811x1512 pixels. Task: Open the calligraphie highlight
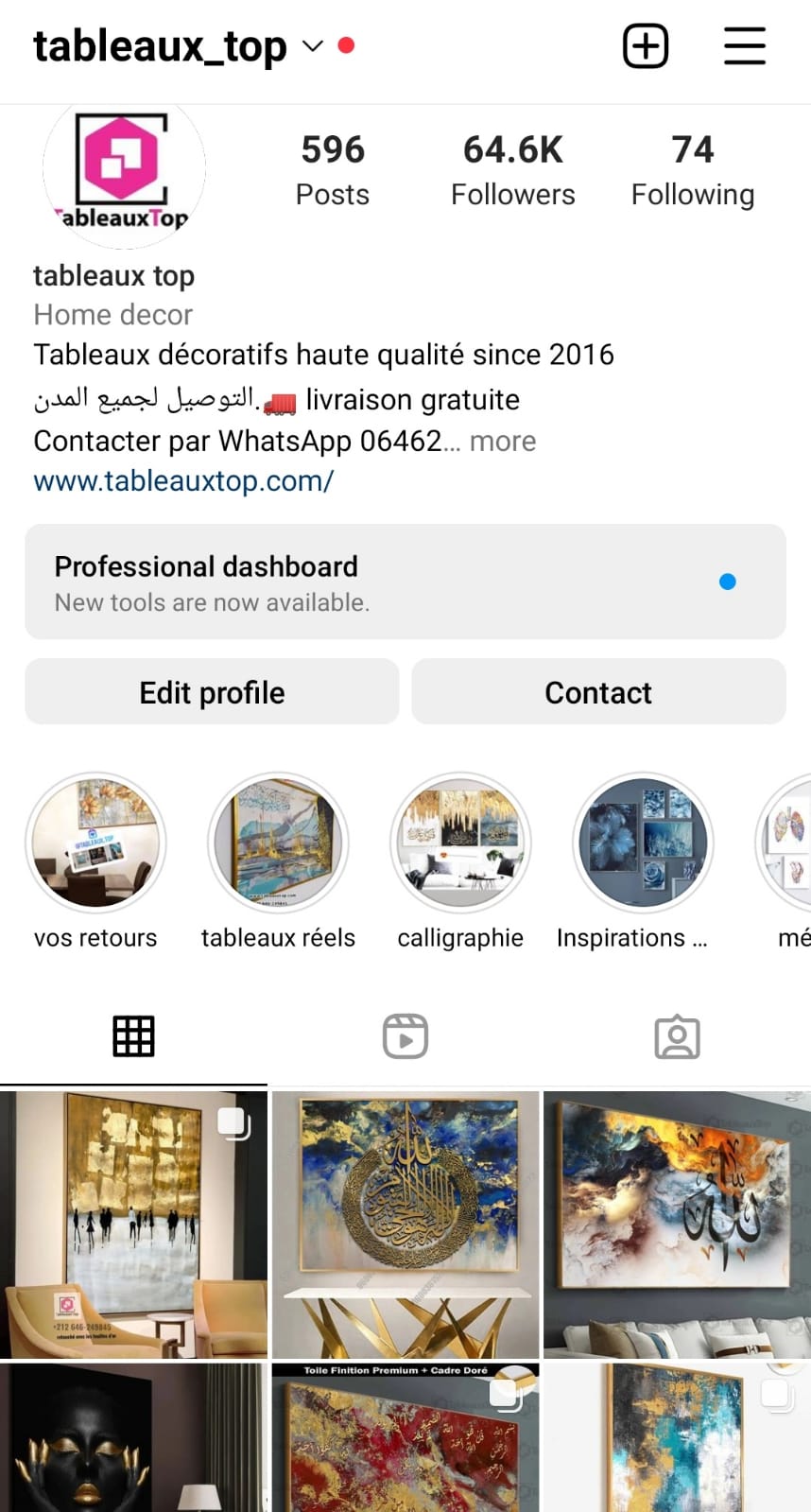click(460, 843)
